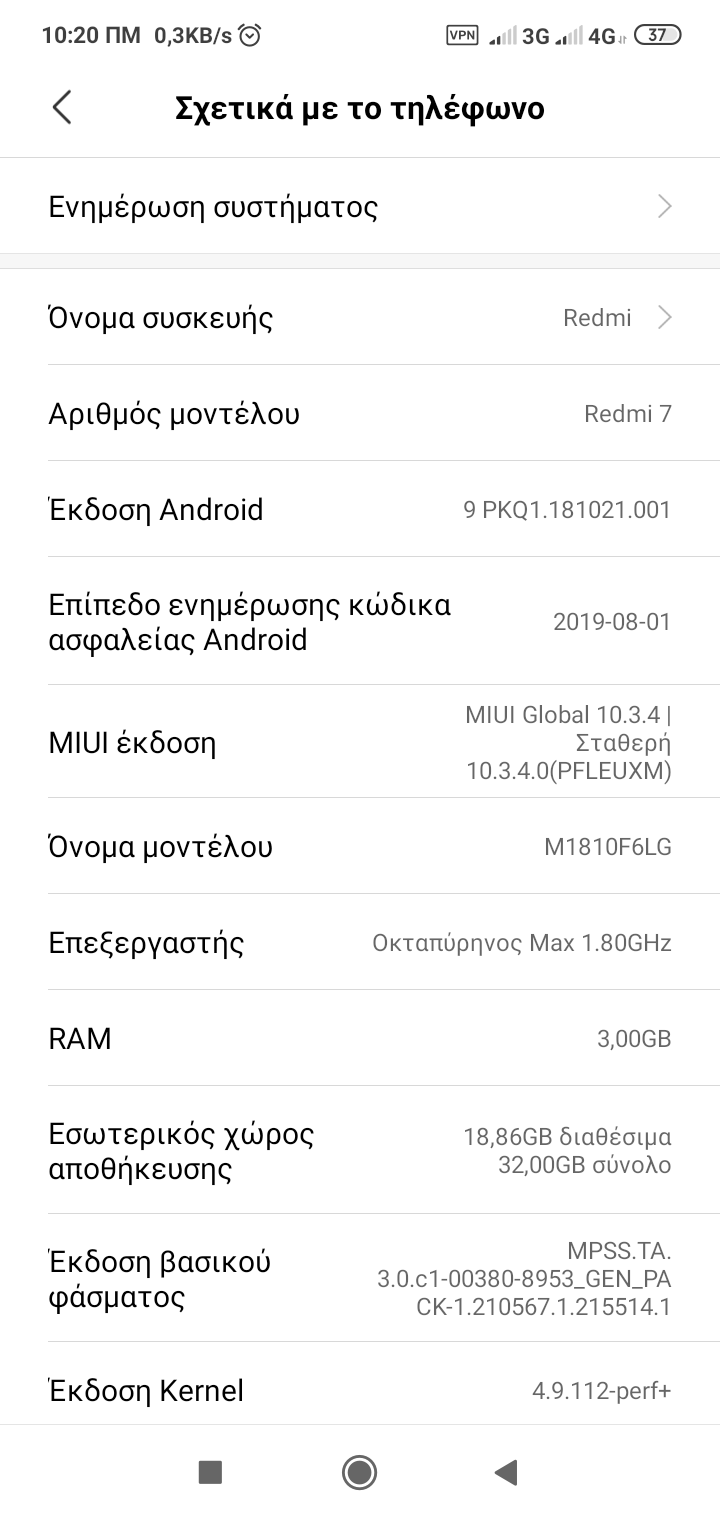Open recent apps with square button
720x1520 pixels.
210,1472
